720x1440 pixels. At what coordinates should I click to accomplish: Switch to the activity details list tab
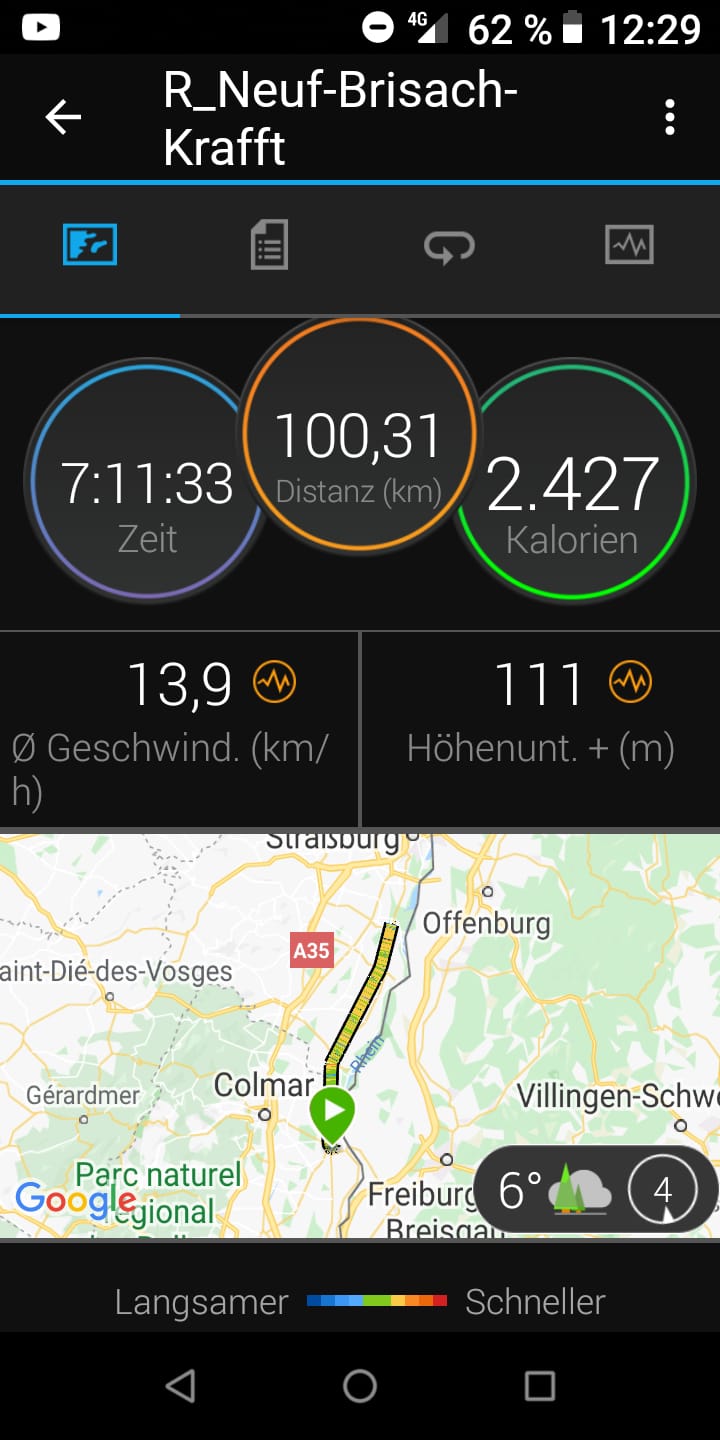pyautogui.click(x=269, y=245)
